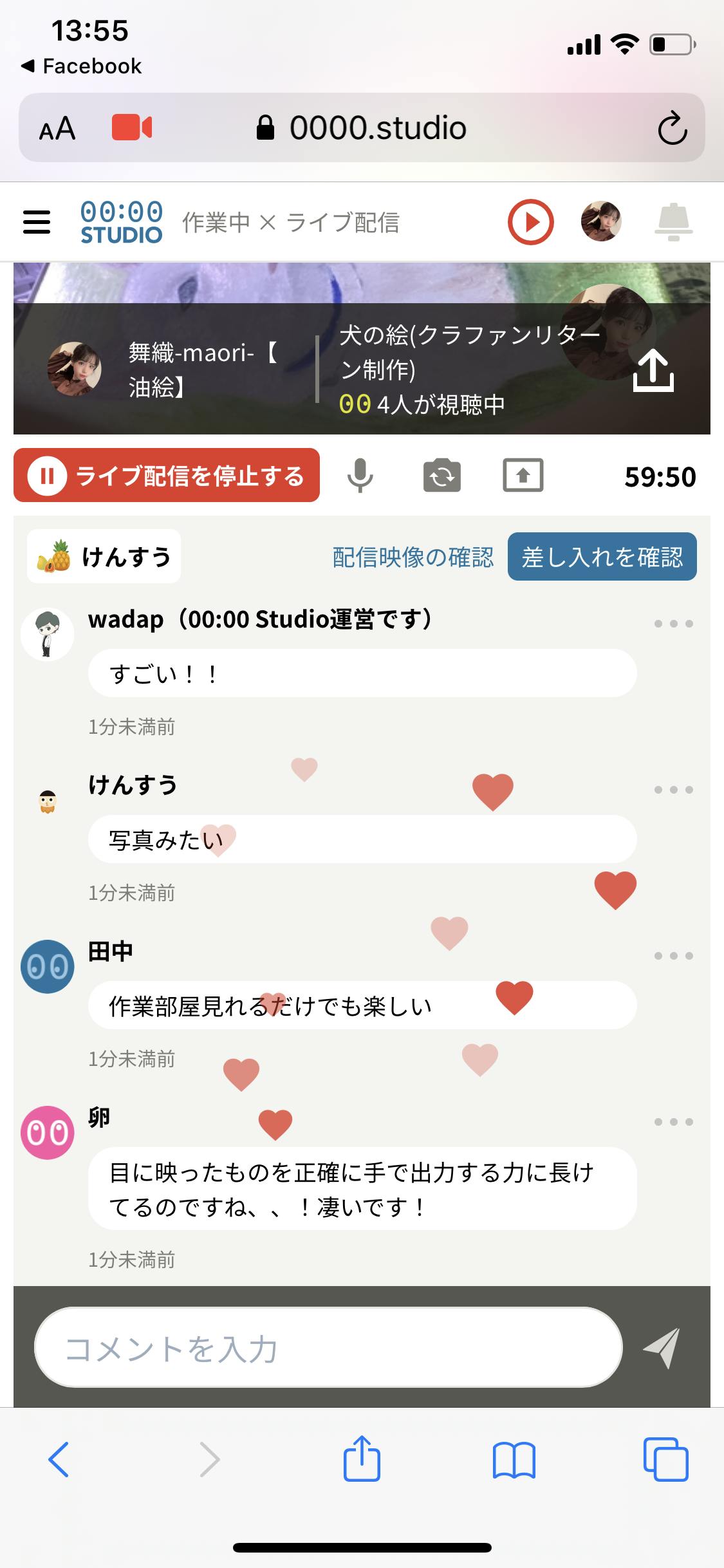Open options for wadap's comment
The image size is (724, 1568).
point(673,624)
